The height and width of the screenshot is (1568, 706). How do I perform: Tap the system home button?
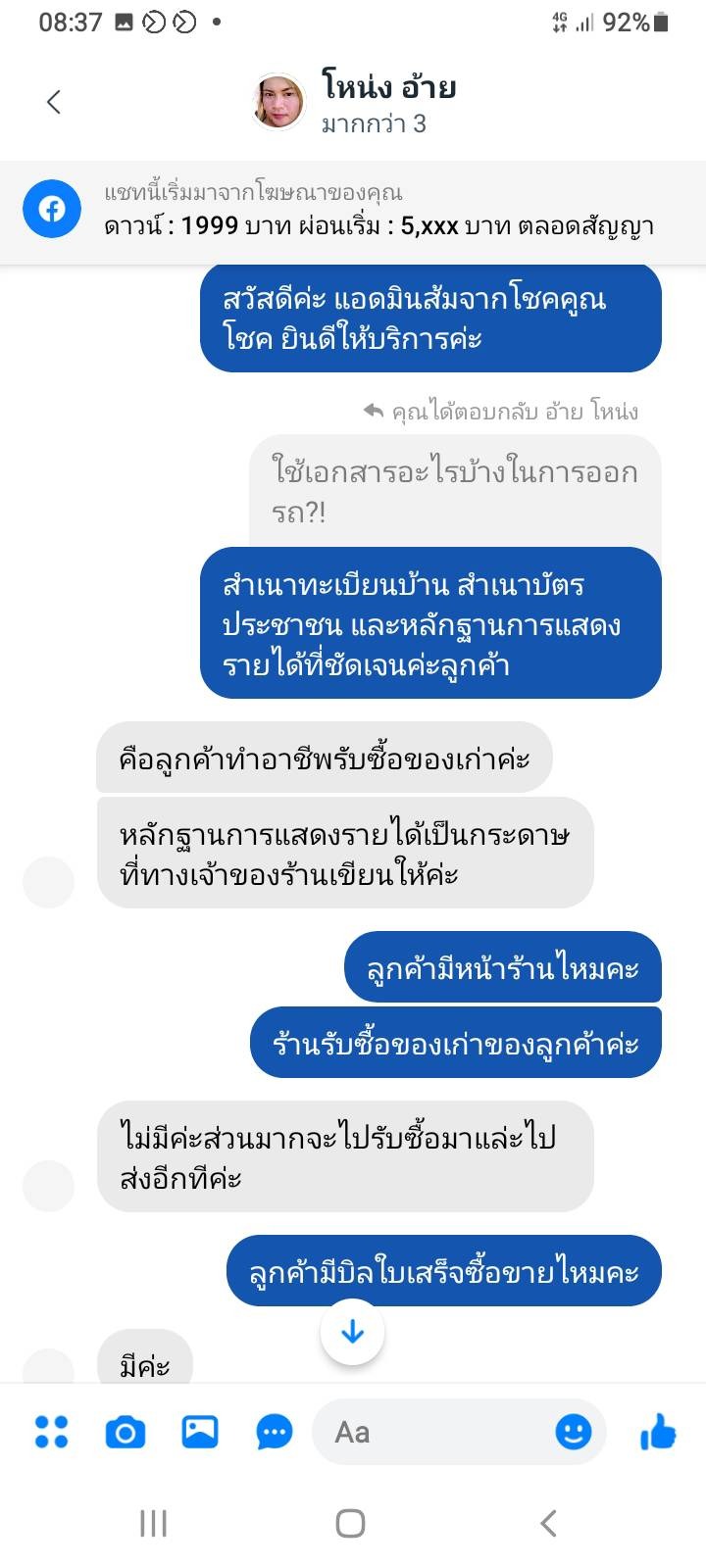pos(350,1523)
